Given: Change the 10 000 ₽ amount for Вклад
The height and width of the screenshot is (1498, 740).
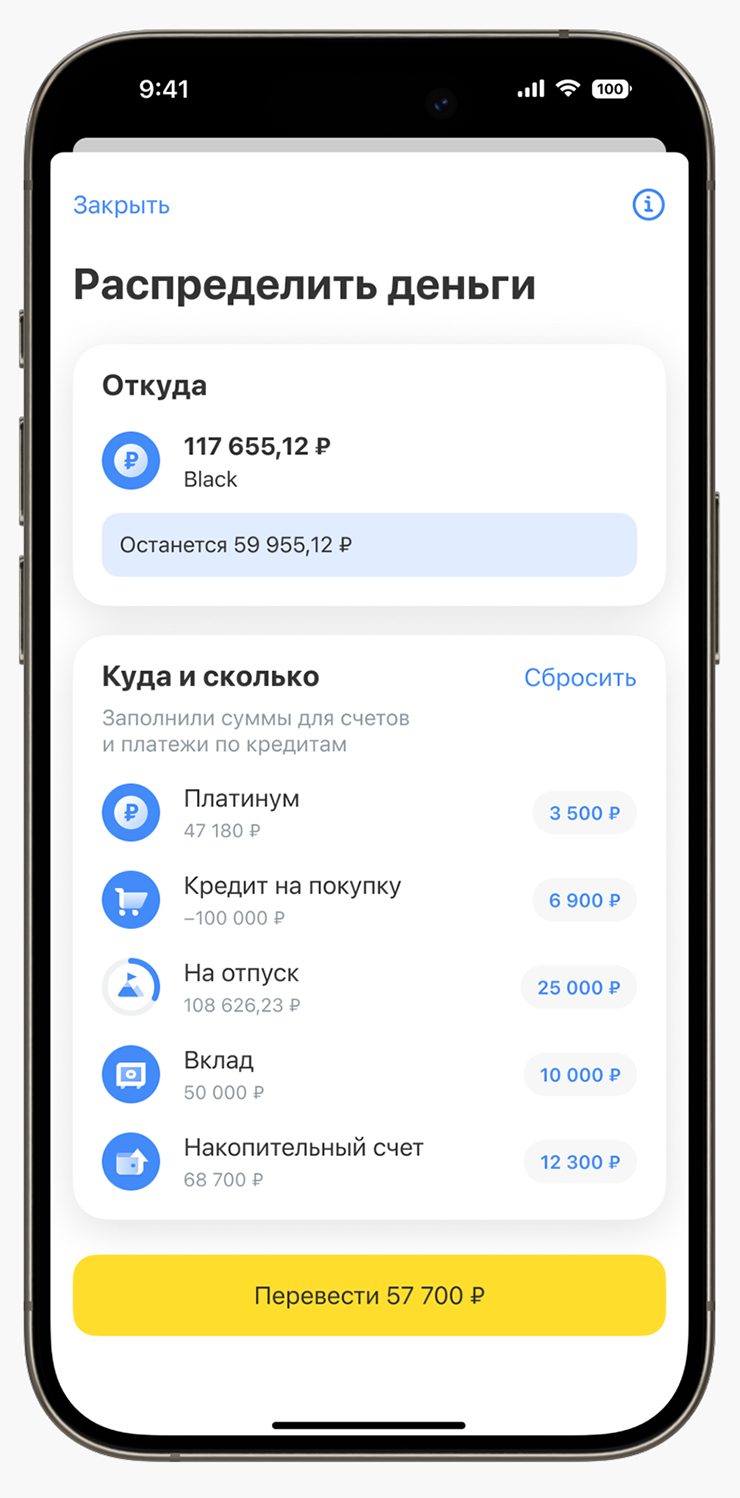Looking at the screenshot, I should [580, 1075].
